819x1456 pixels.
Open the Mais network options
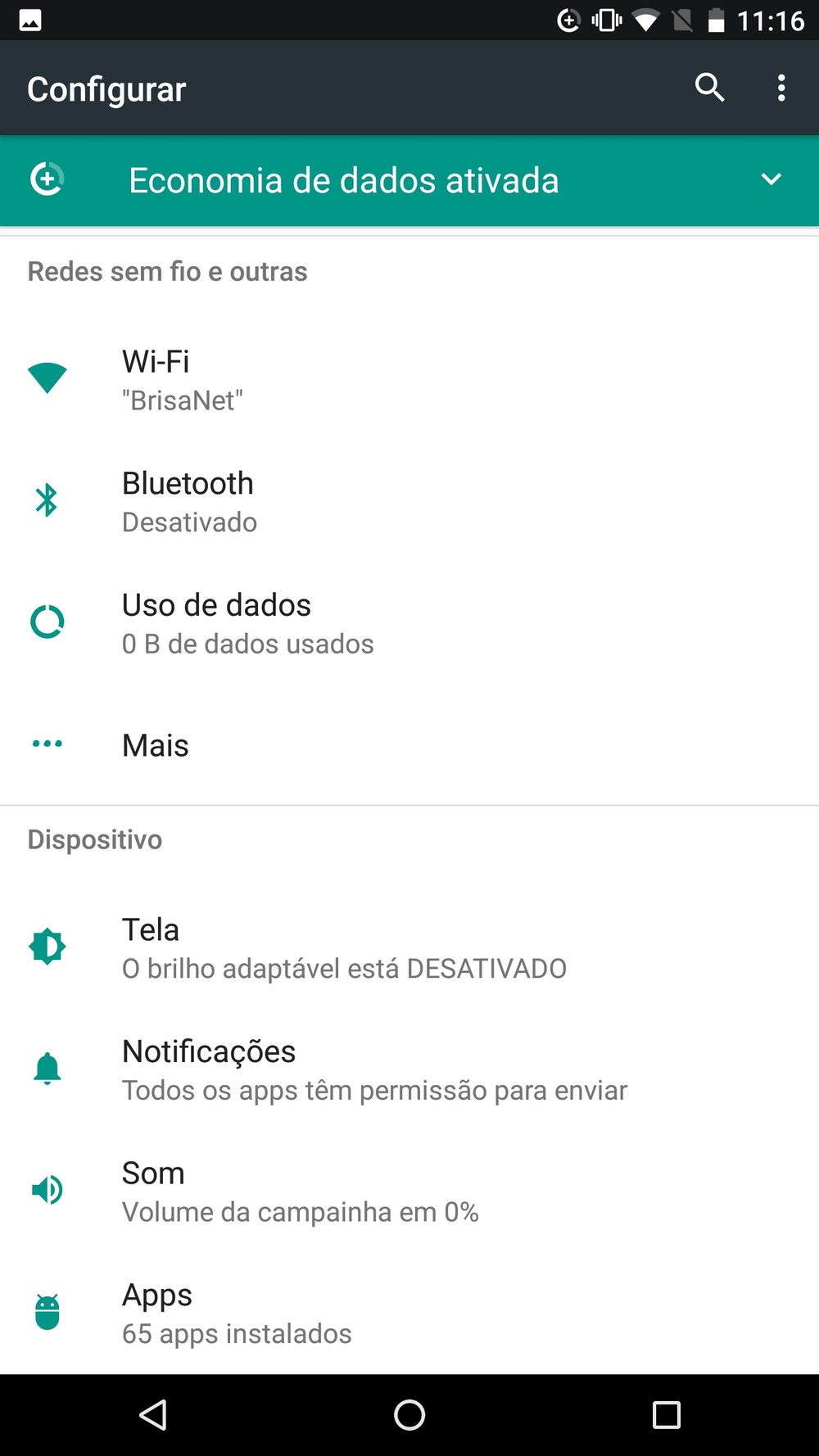coord(409,744)
